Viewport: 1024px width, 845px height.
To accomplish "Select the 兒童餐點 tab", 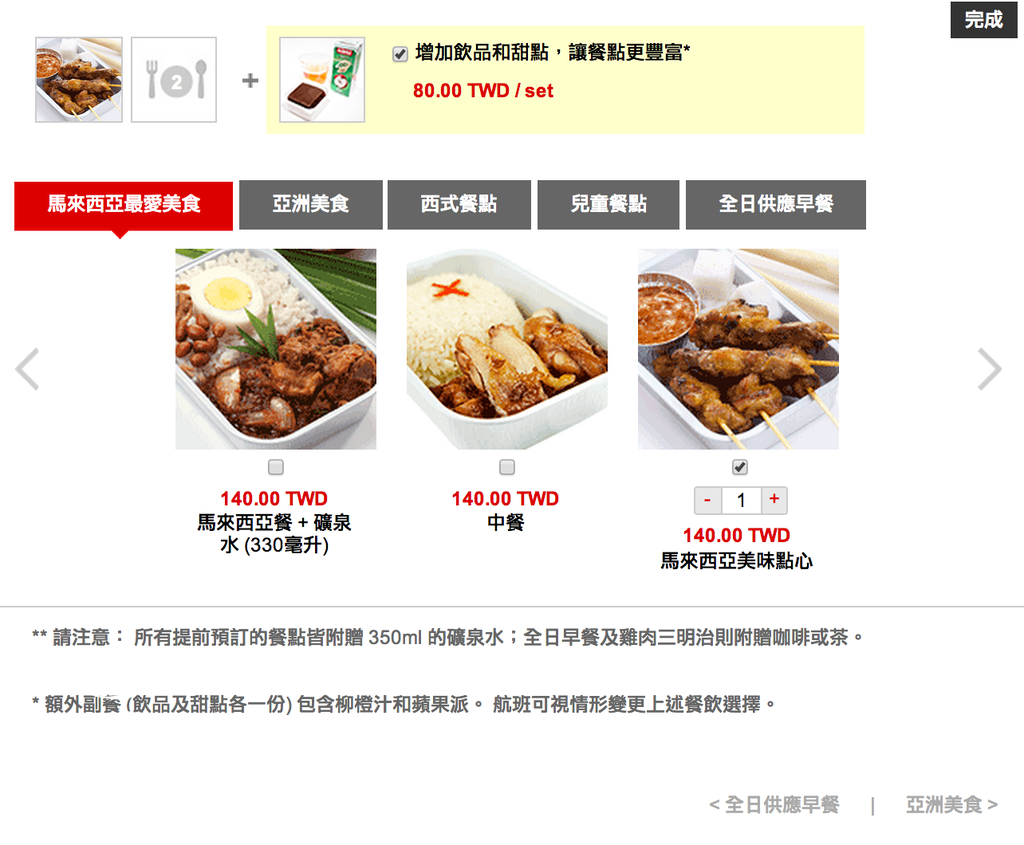I will [608, 204].
